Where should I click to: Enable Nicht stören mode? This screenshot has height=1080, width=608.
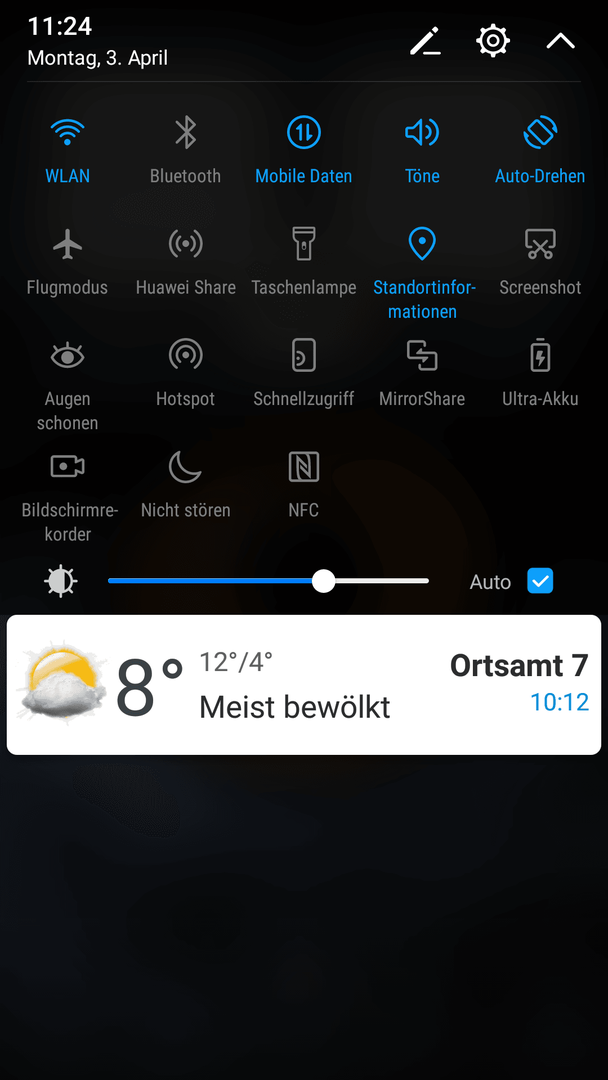pos(185,466)
